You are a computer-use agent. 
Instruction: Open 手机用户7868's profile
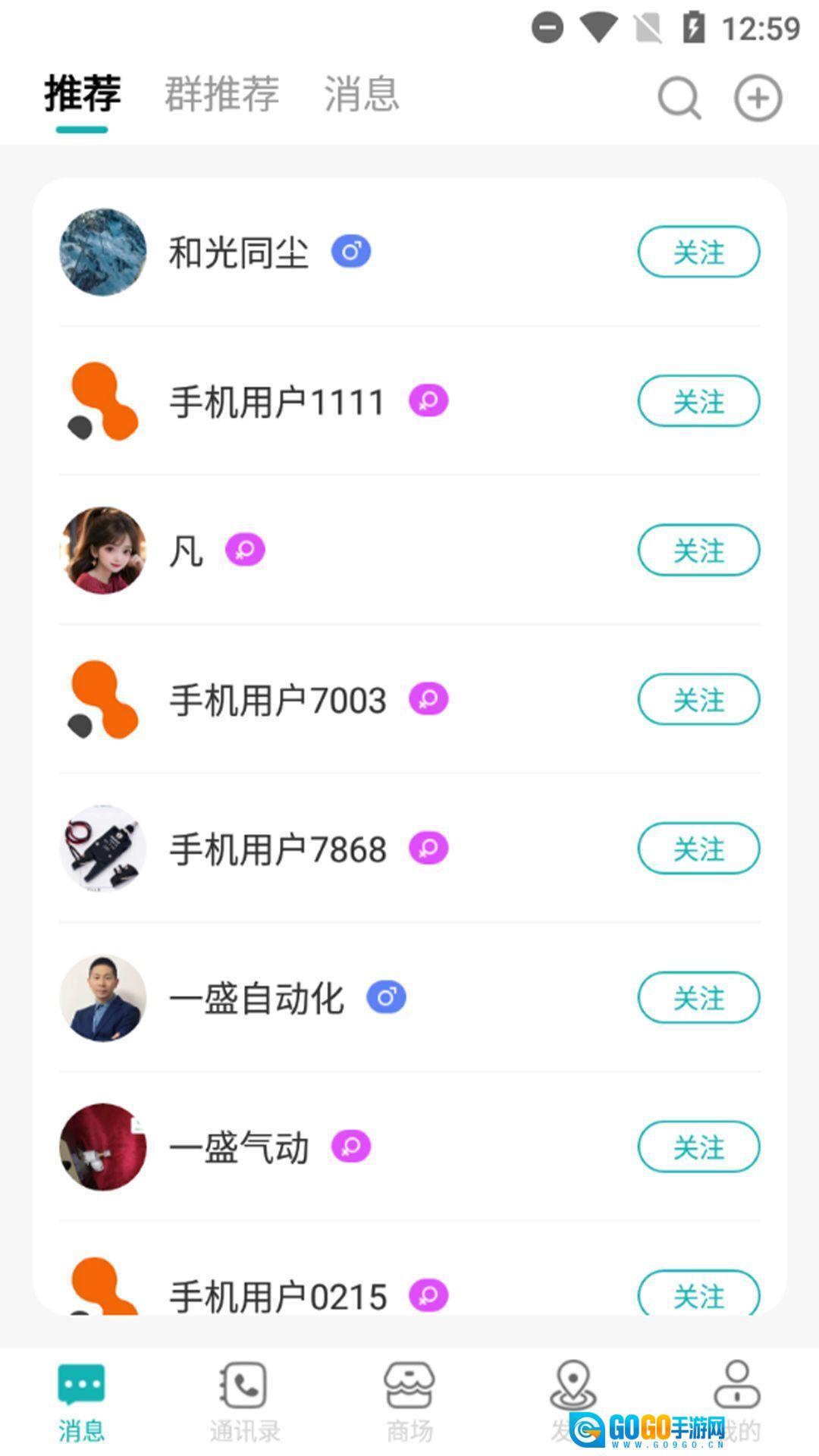(278, 849)
